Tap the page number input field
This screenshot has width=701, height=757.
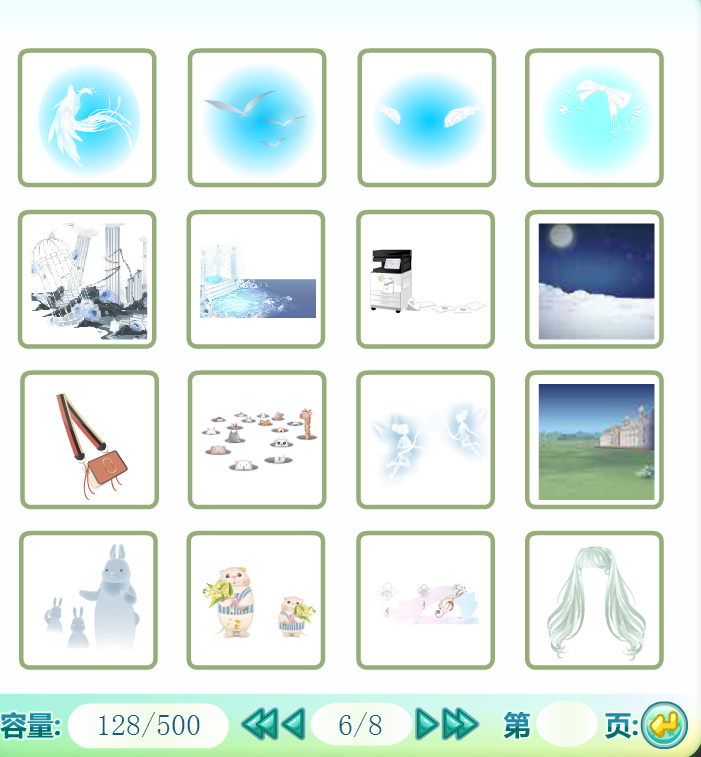point(566,725)
